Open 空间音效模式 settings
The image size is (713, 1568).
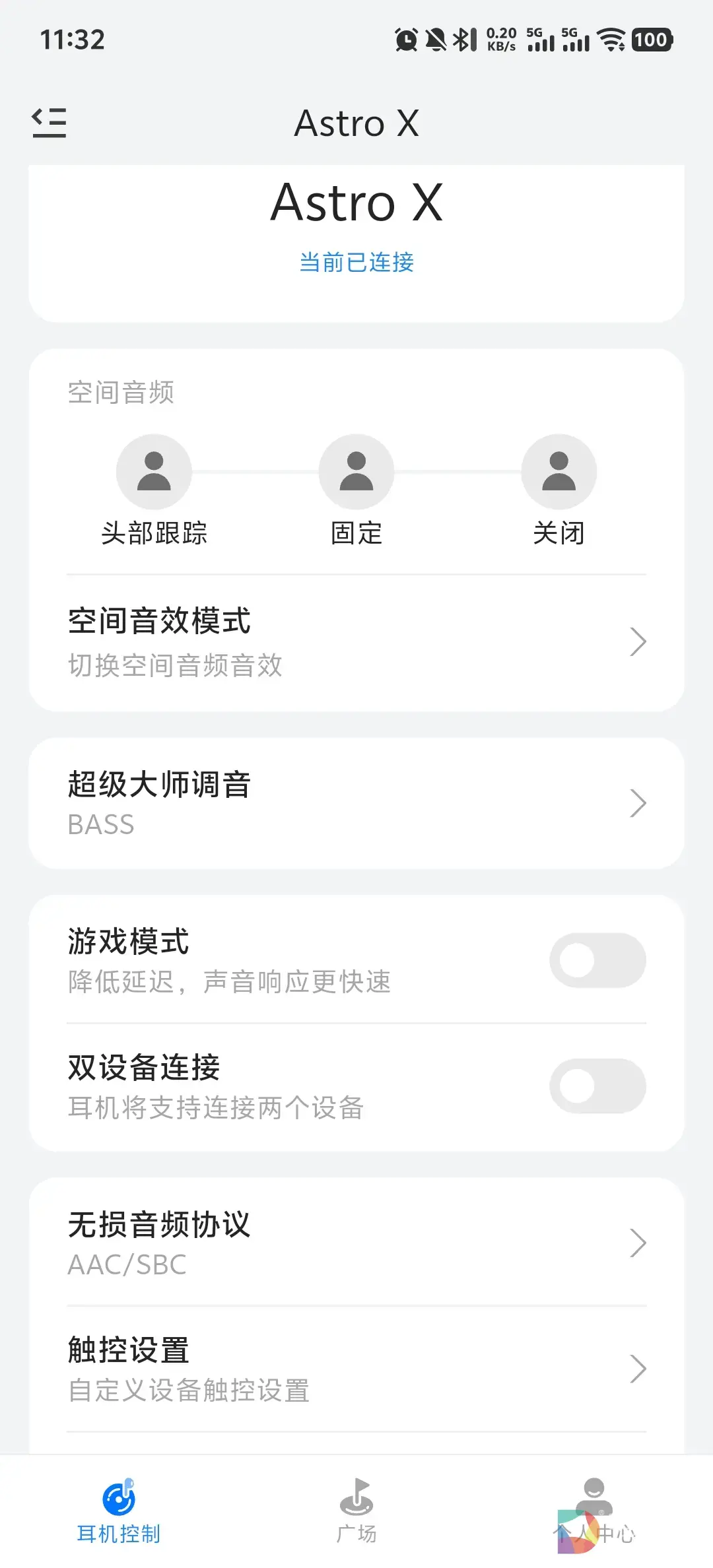point(356,642)
